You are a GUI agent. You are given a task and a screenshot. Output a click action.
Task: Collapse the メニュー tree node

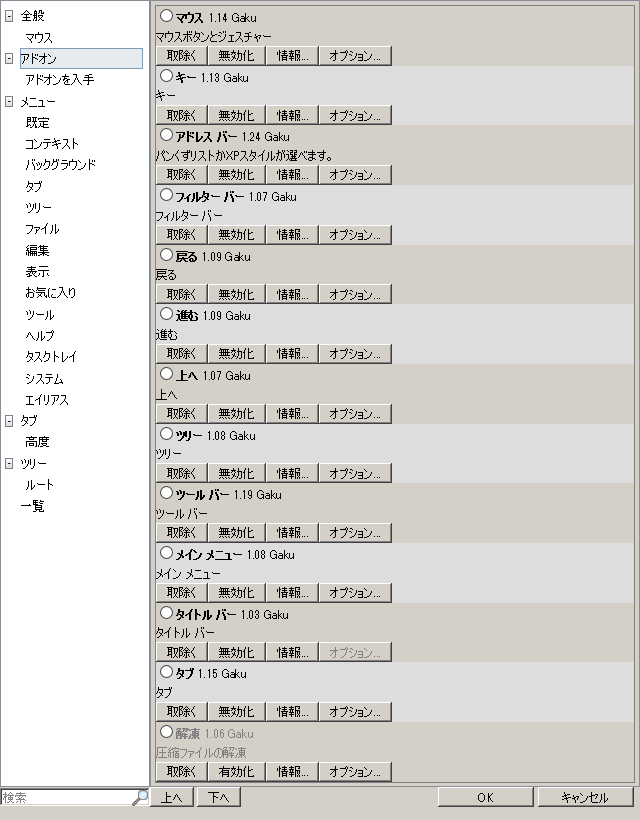[x=9, y=101]
